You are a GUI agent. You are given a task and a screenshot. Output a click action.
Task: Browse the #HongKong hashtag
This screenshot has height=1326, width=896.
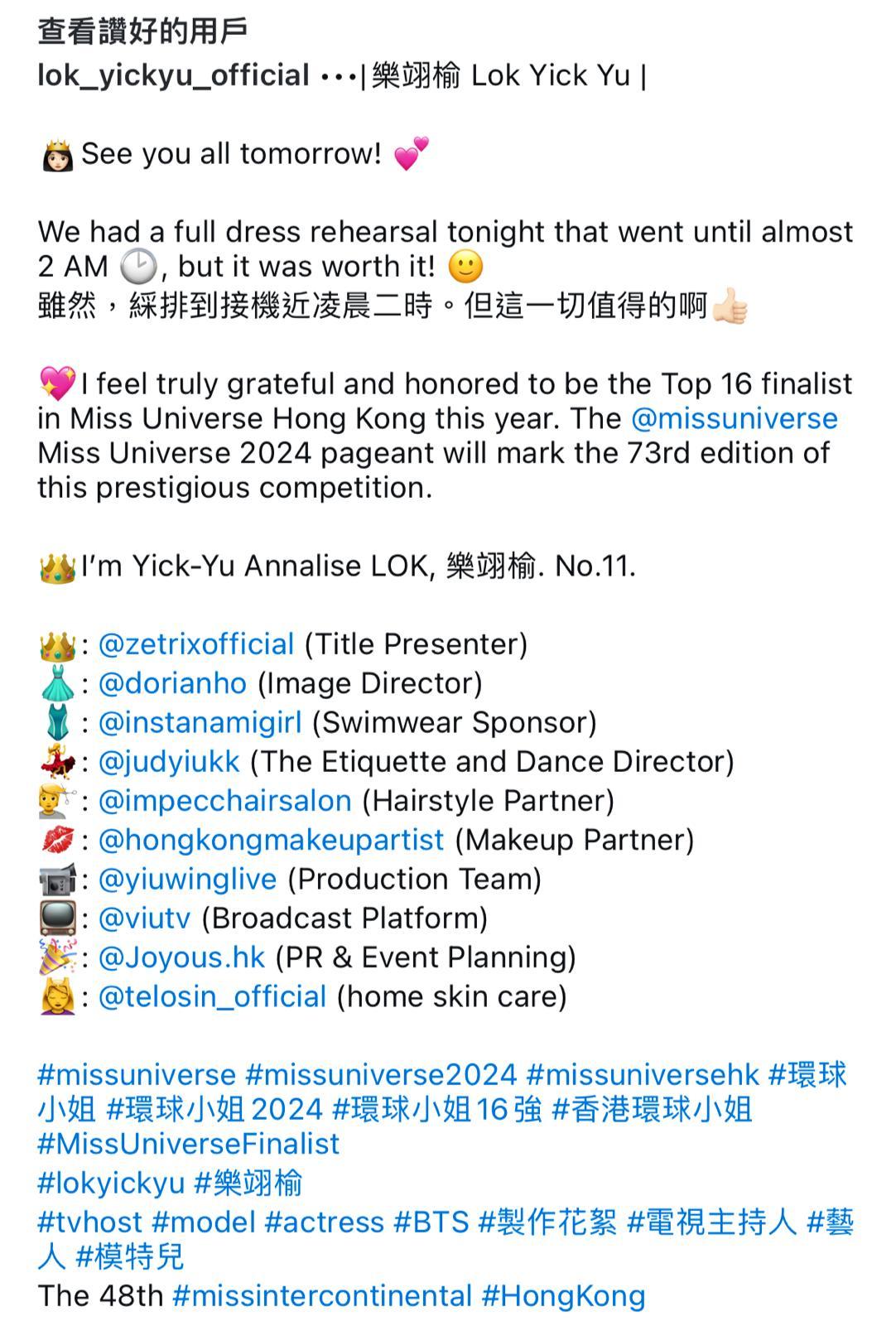coord(563,1295)
